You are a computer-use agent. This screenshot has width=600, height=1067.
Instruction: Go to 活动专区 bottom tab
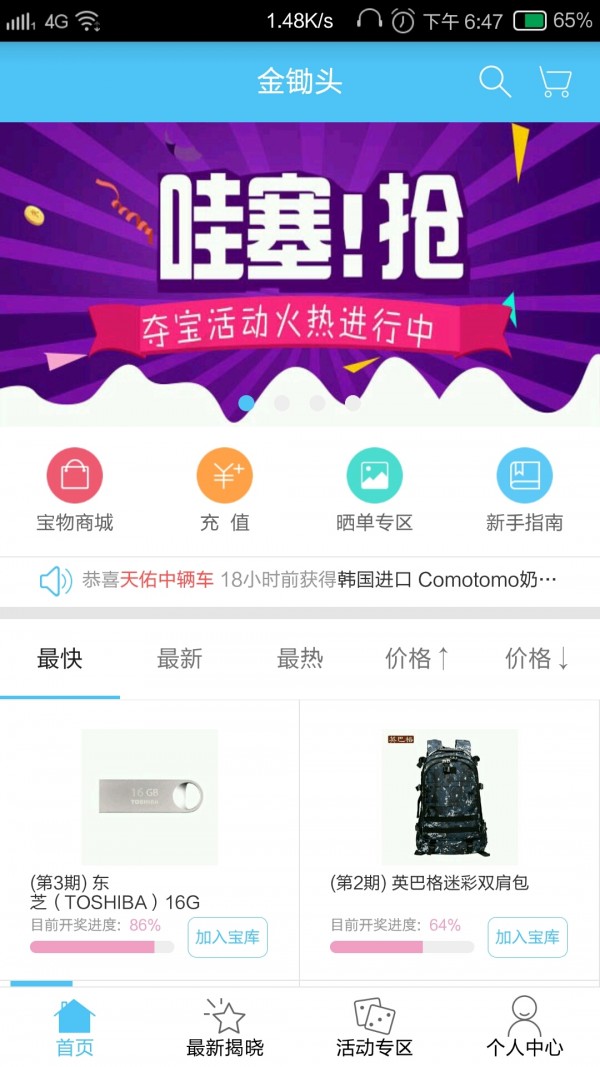click(x=375, y=1028)
